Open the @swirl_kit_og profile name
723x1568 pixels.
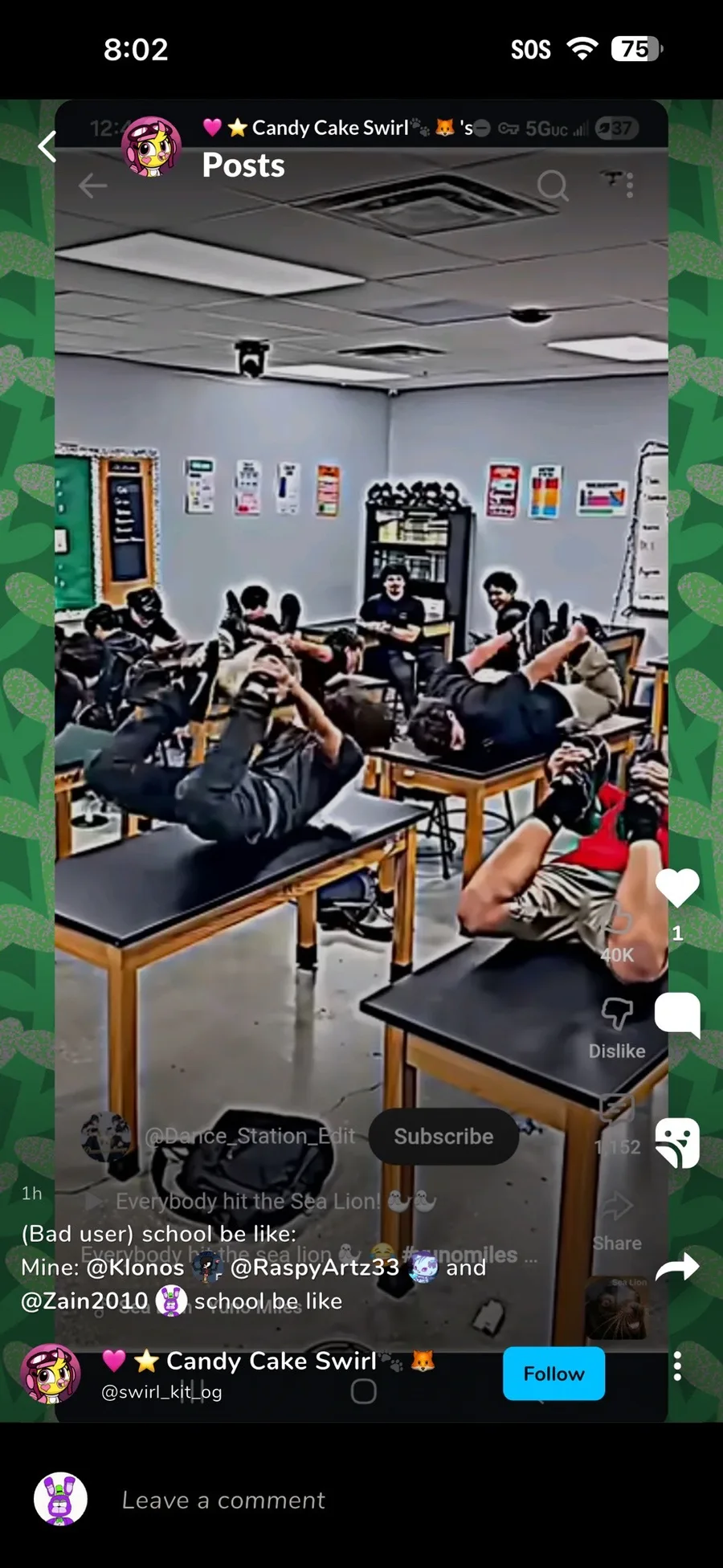pos(161,1392)
